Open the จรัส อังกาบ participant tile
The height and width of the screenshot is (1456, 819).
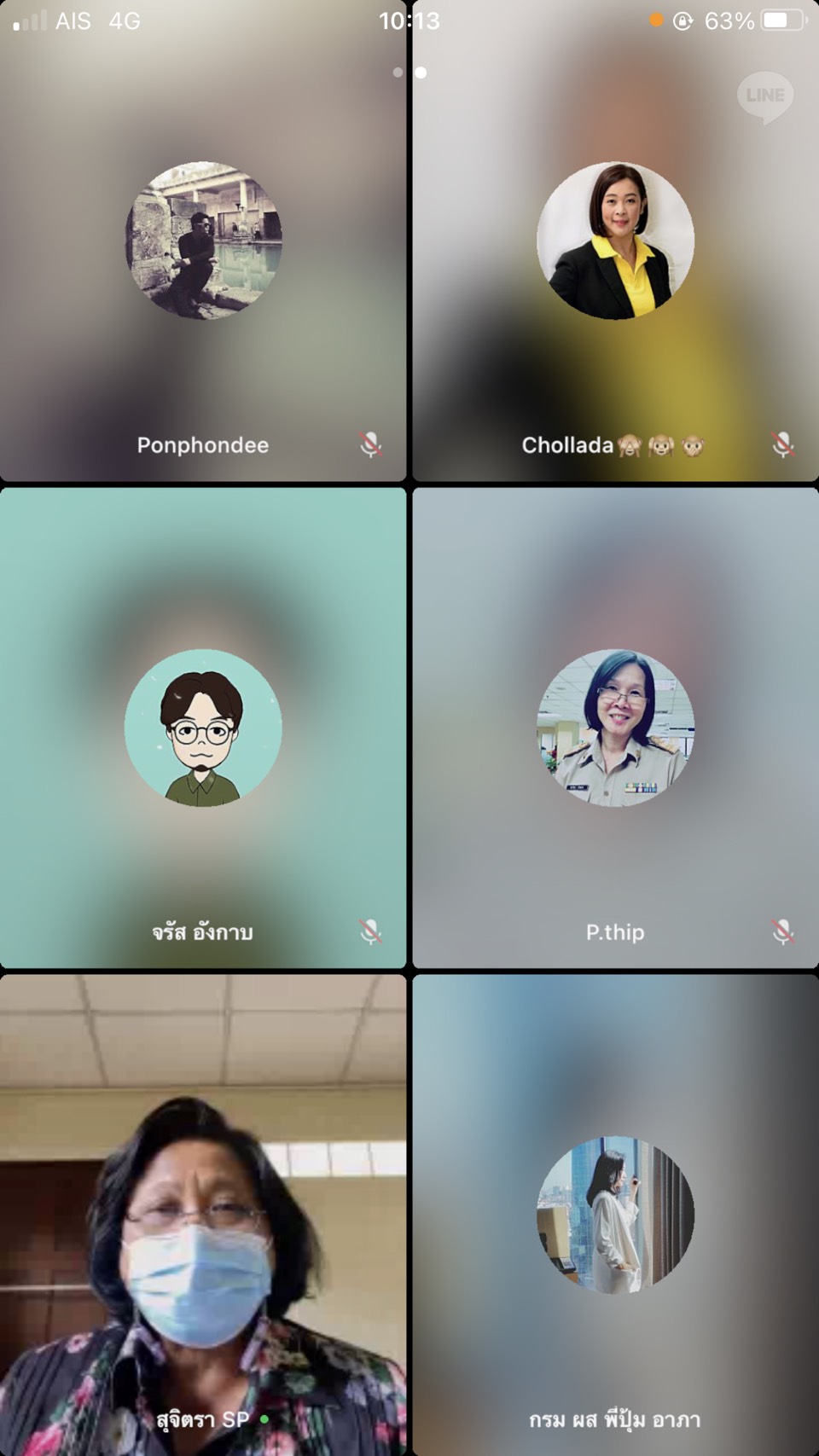pos(203,728)
